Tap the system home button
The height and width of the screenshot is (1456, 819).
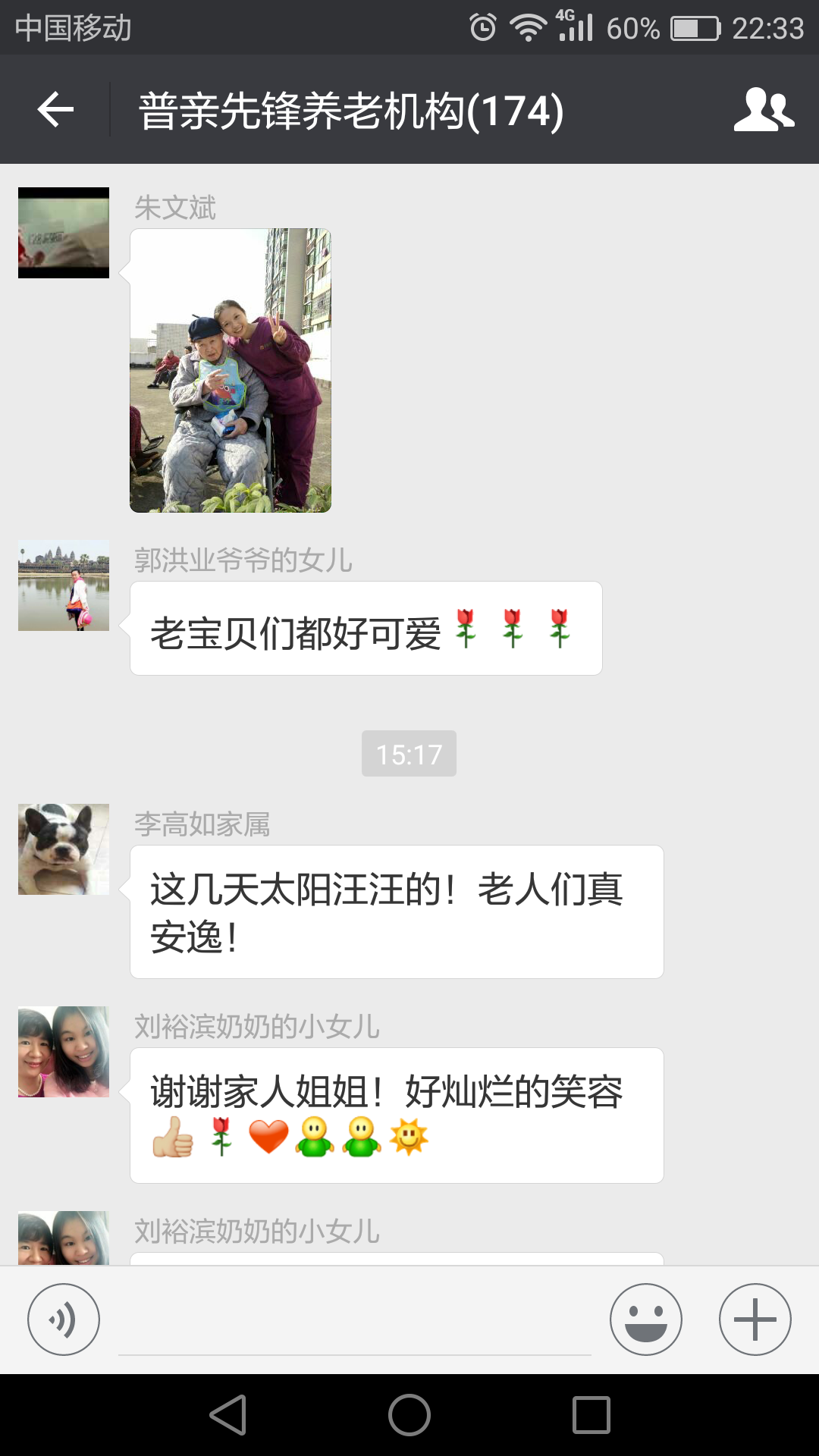pyautogui.click(x=409, y=1415)
